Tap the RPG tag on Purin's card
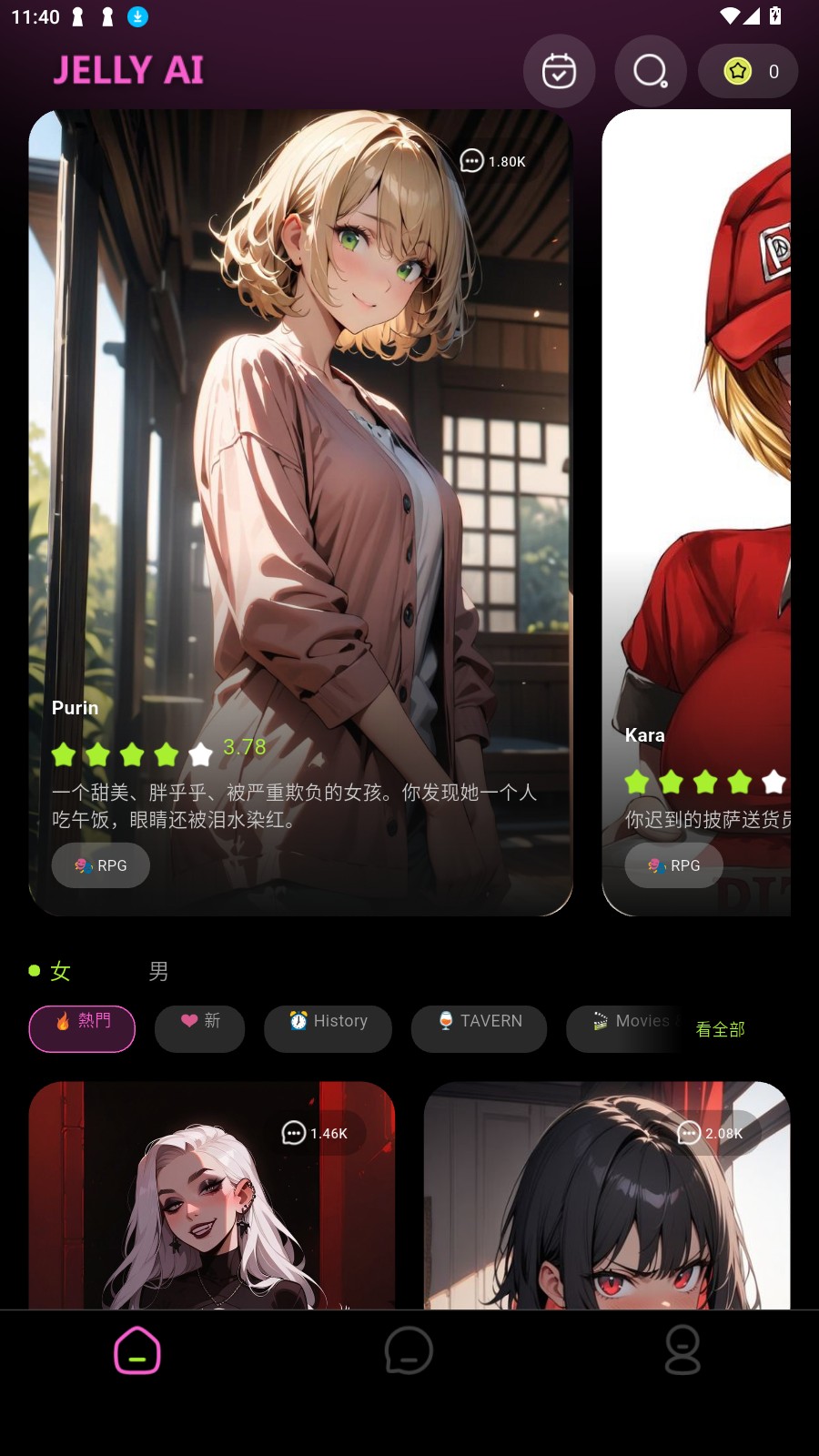Viewport: 819px width, 1456px height. tap(101, 865)
